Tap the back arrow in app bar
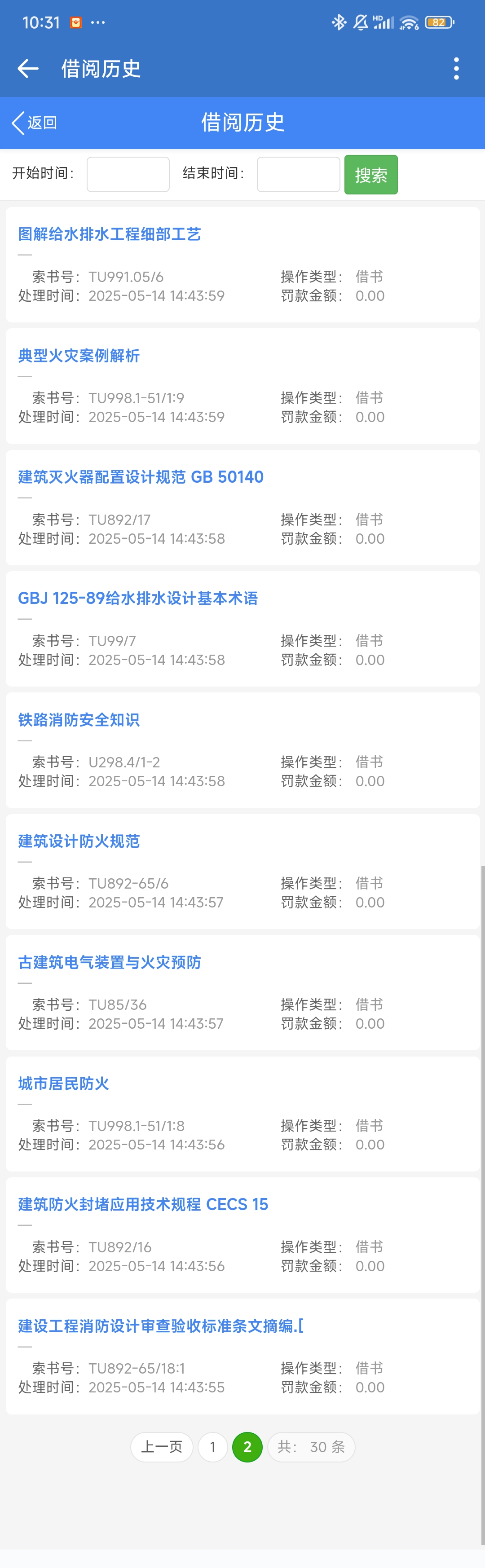 [x=28, y=69]
